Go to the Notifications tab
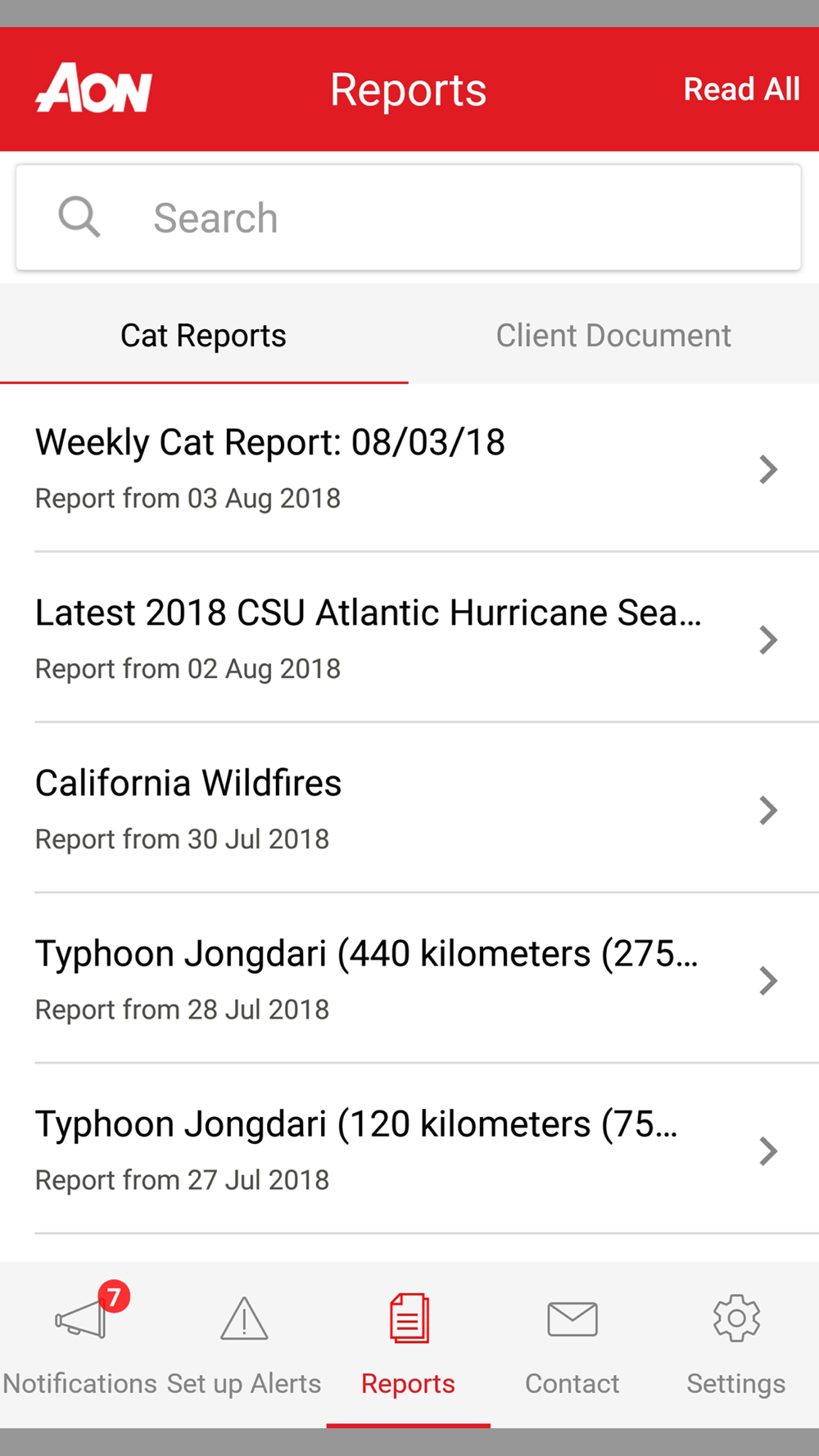Screen dimensions: 819x1456 tap(80, 1344)
